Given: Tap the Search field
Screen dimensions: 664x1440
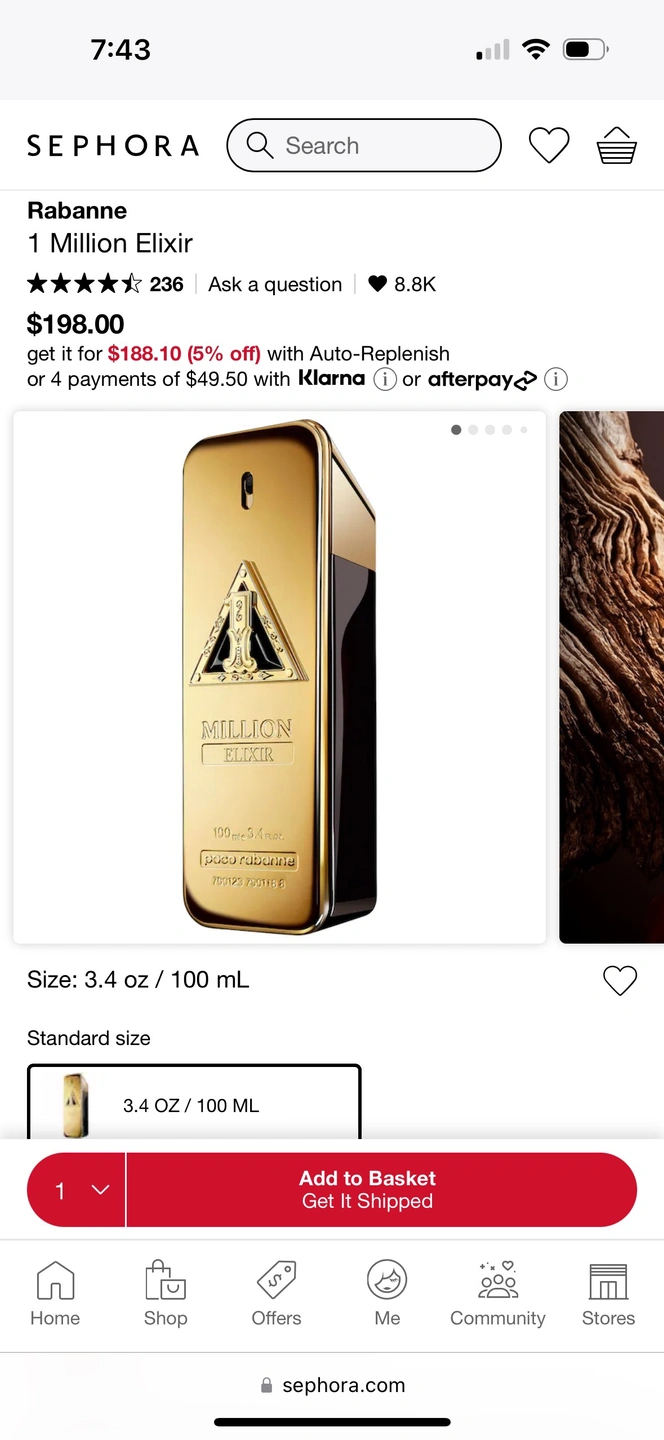Looking at the screenshot, I should click(363, 146).
